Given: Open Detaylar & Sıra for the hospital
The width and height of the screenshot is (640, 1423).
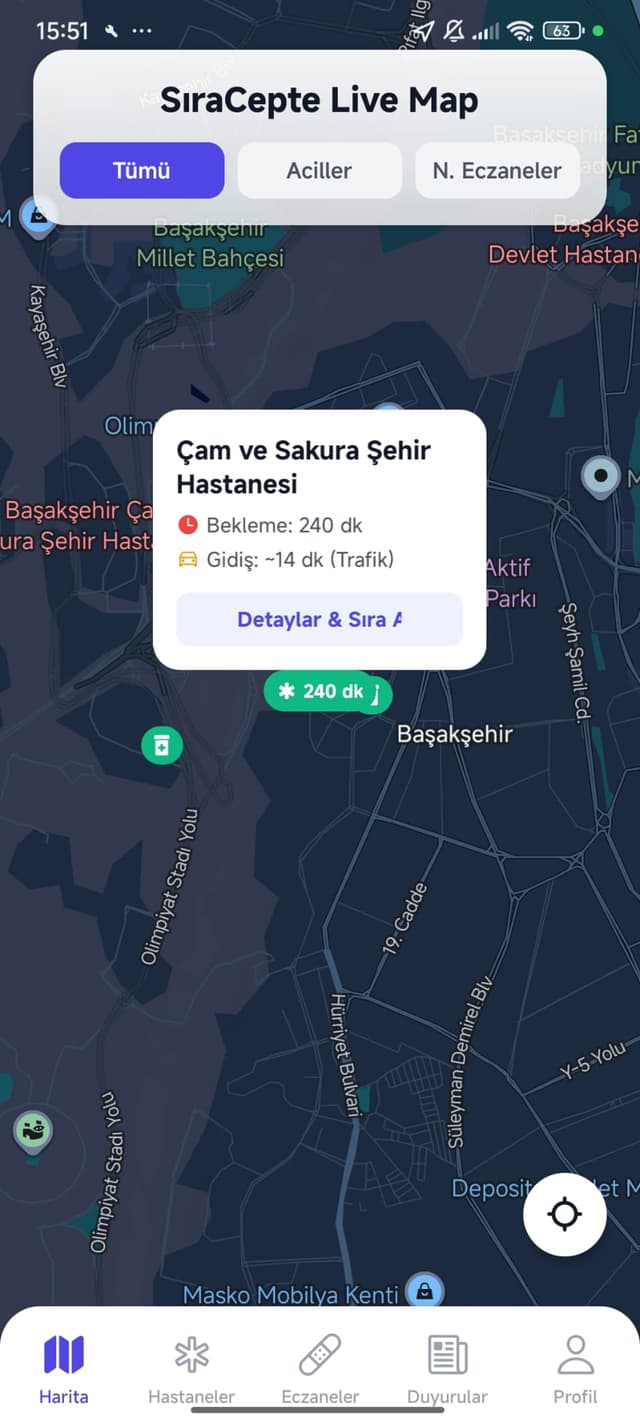Looking at the screenshot, I should point(319,619).
